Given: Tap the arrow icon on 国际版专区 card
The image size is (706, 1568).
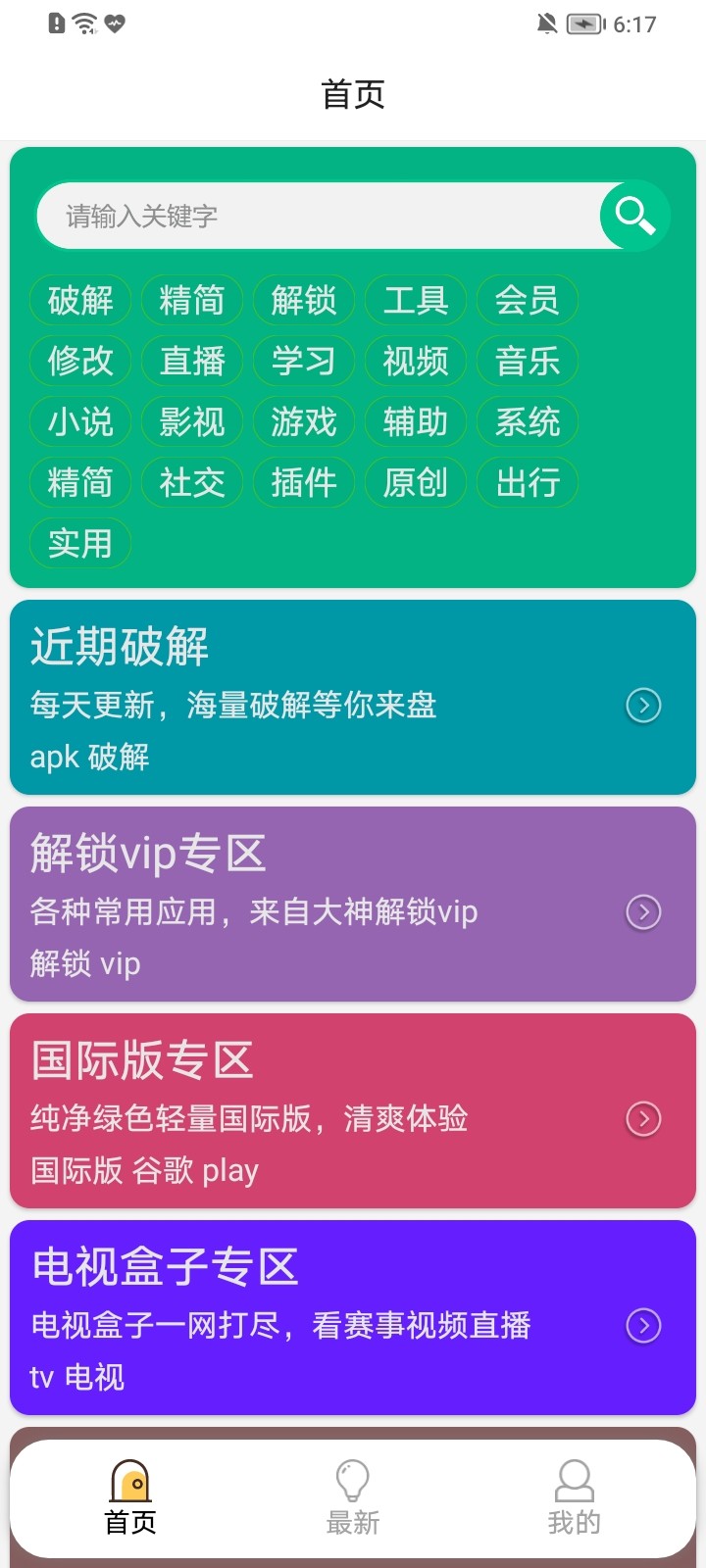Looking at the screenshot, I should coord(642,1118).
